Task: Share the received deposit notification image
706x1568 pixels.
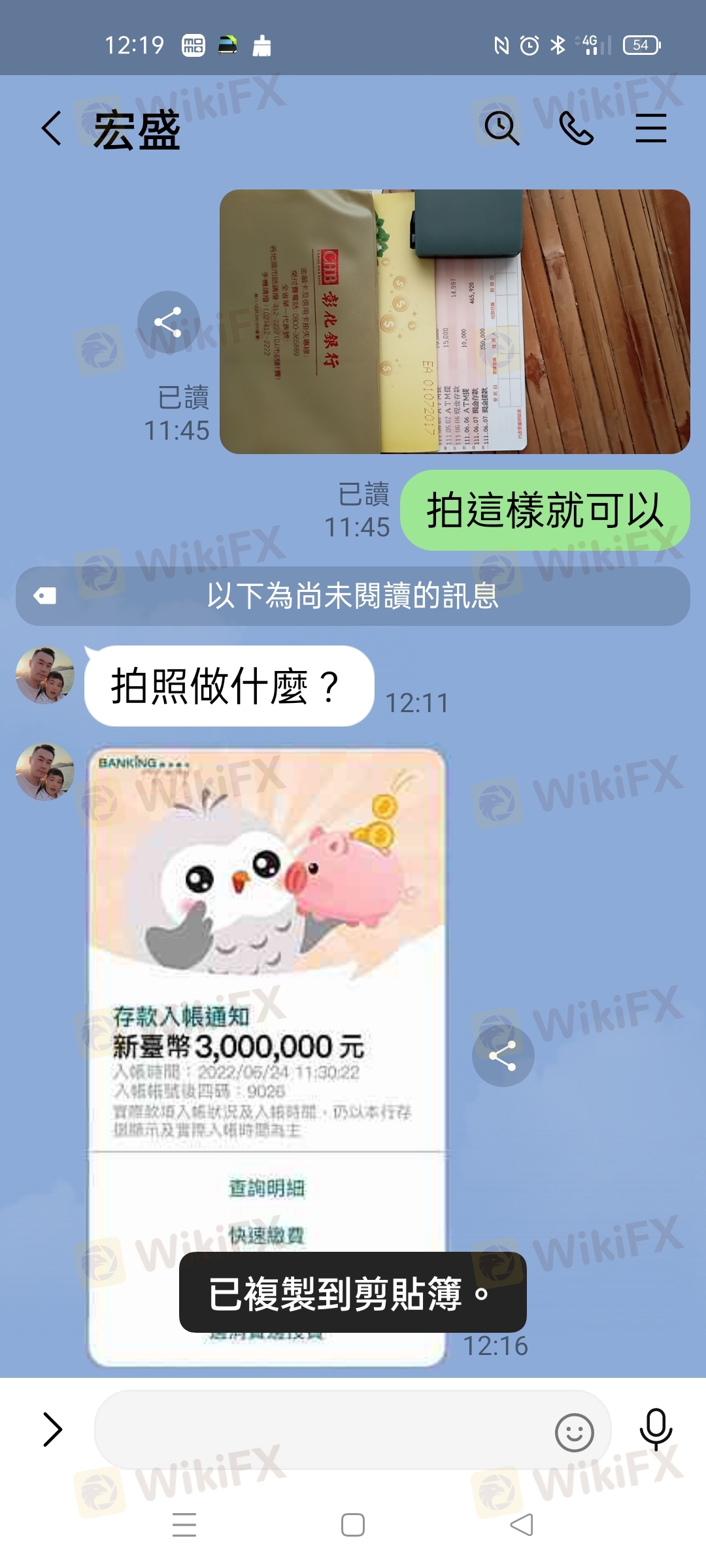Action: click(x=503, y=1056)
